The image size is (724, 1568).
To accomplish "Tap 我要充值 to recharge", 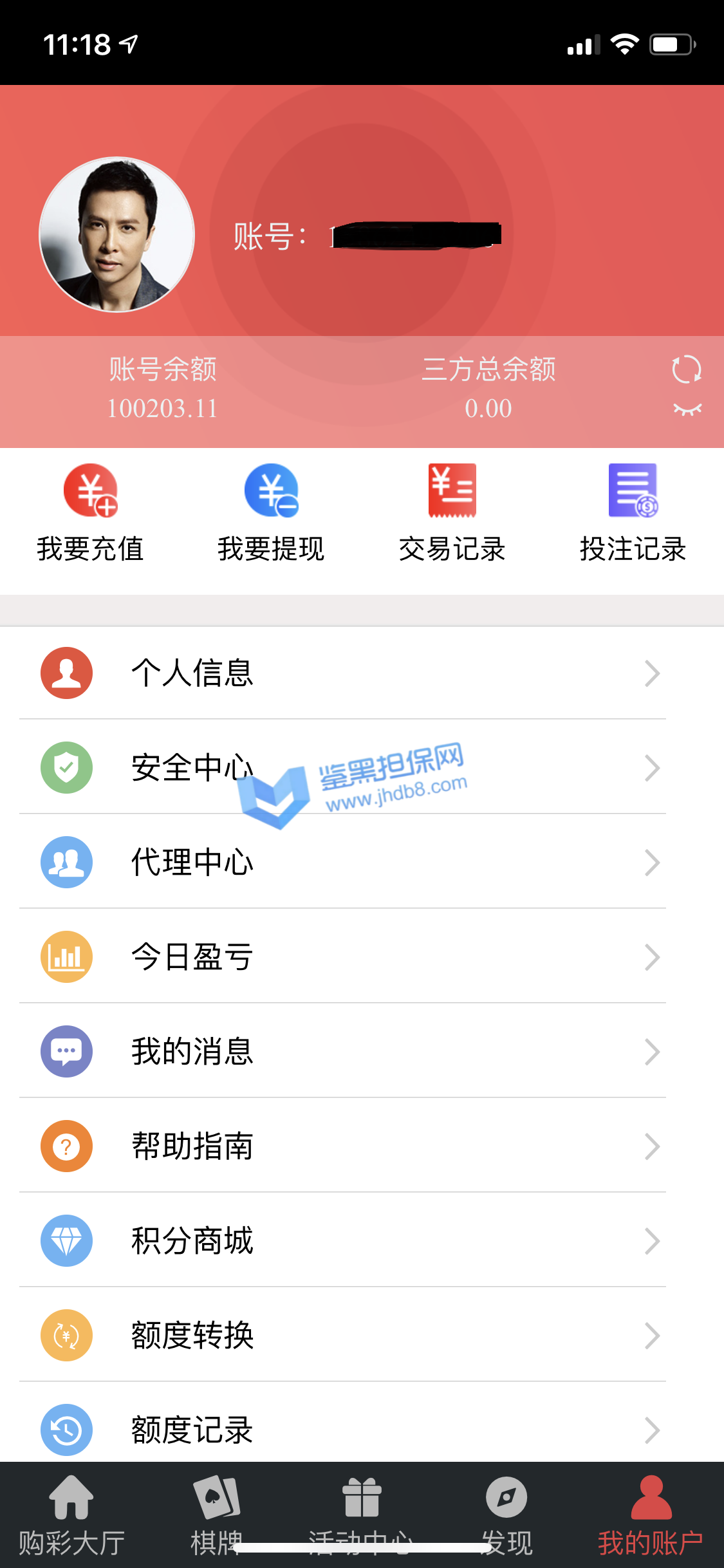I will pyautogui.click(x=90, y=513).
